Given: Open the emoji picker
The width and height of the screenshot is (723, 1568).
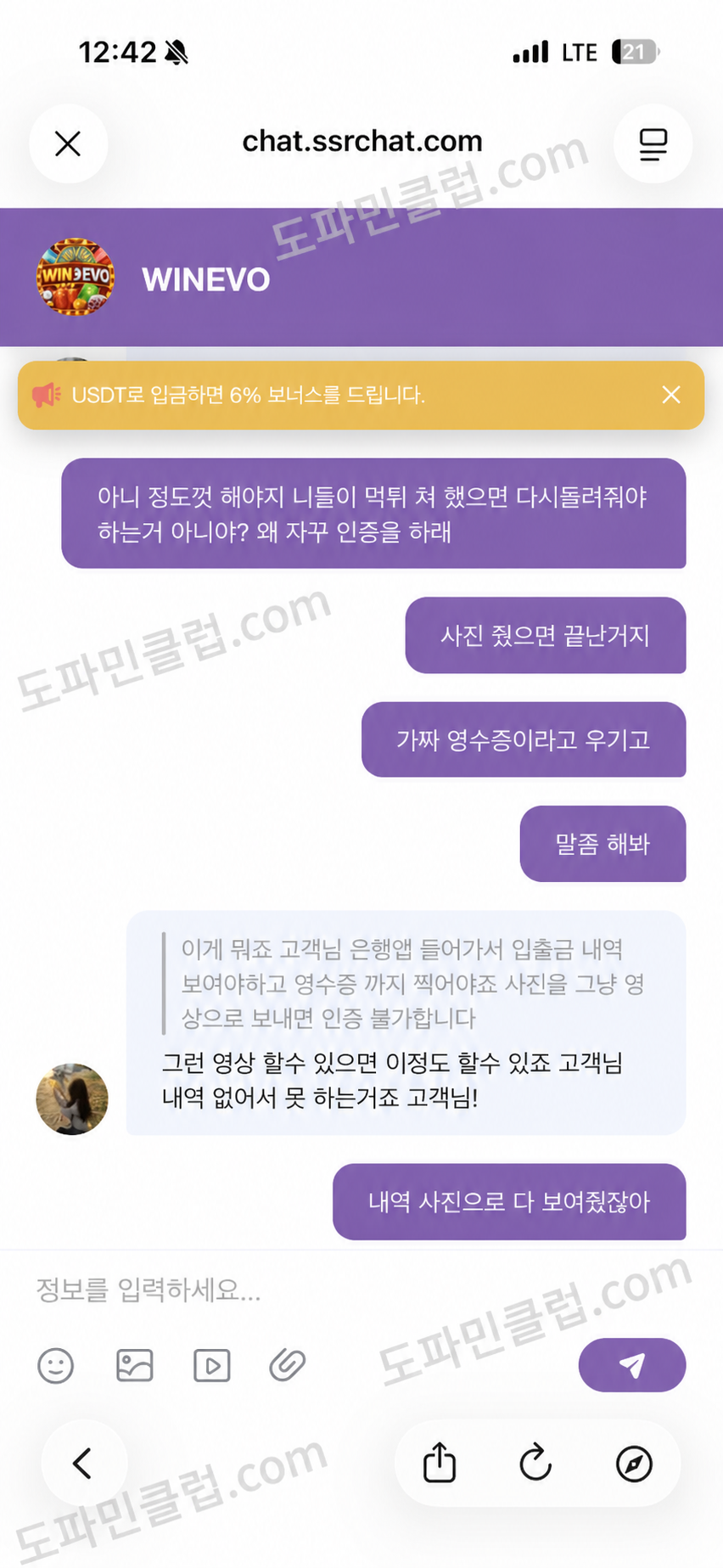Looking at the screenshot, I should pos(56,1366).
